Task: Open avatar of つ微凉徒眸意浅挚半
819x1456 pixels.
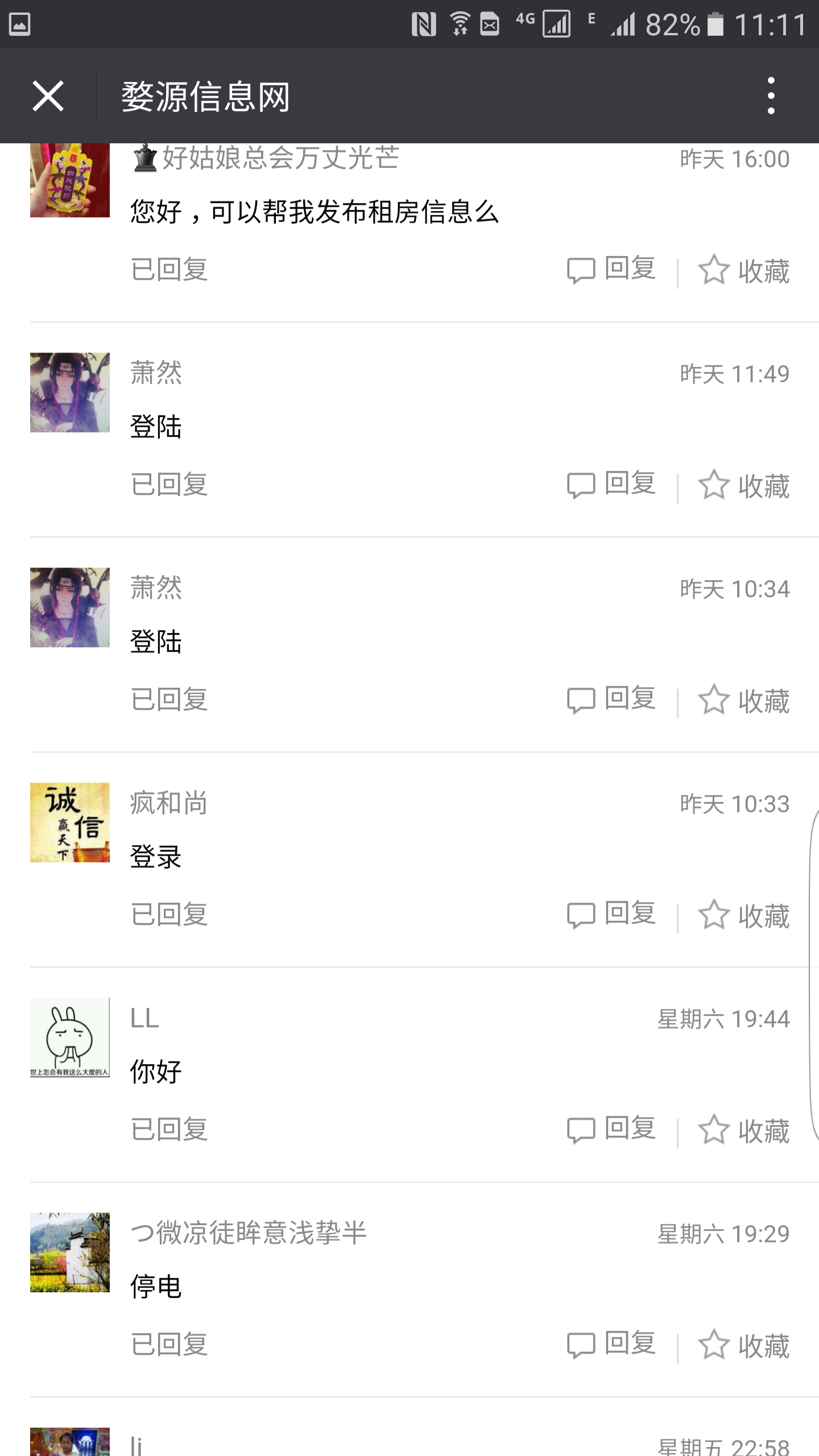Action: click(70, 1252)
